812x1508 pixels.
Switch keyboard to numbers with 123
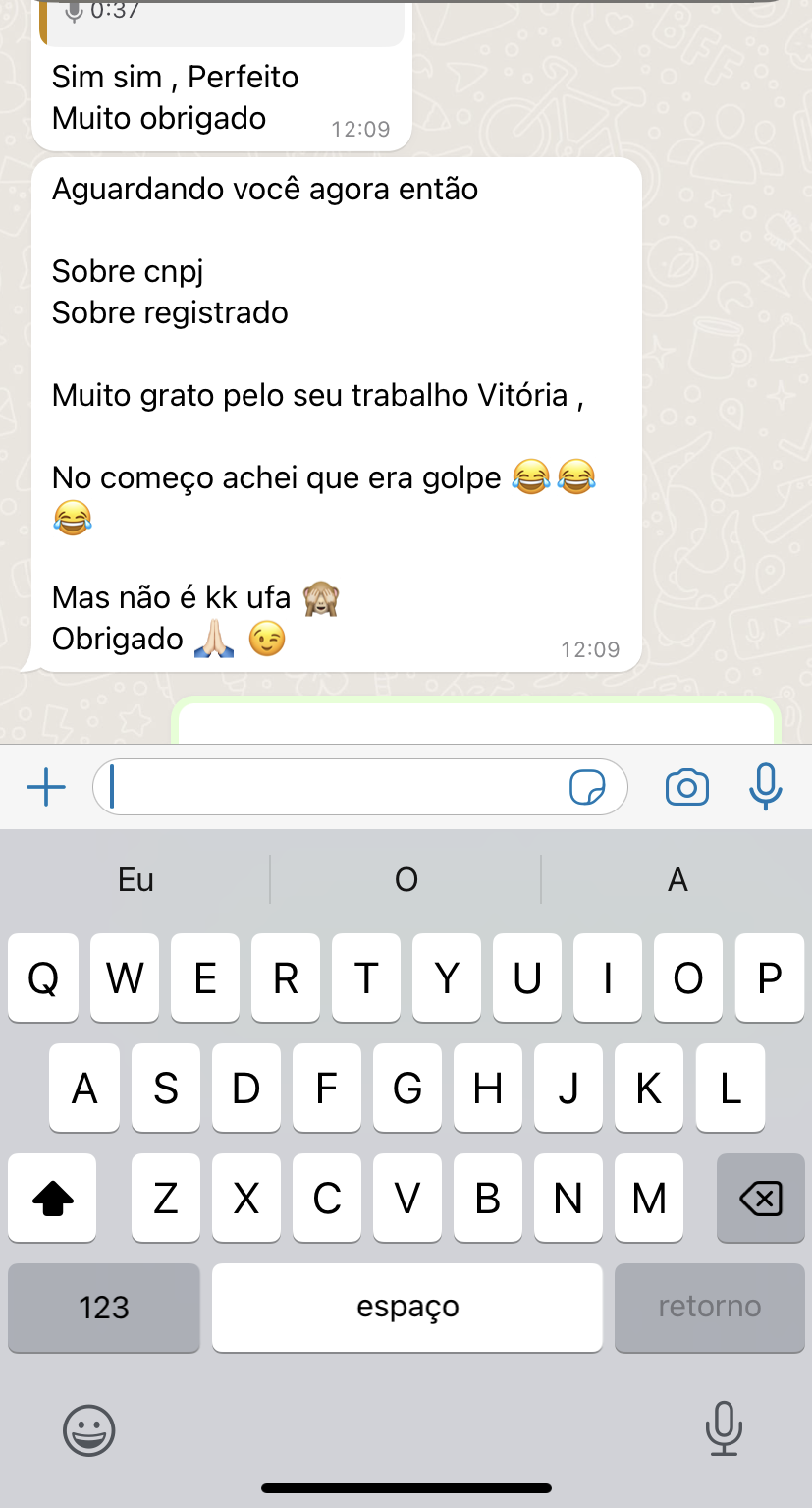pos(104,1308)
